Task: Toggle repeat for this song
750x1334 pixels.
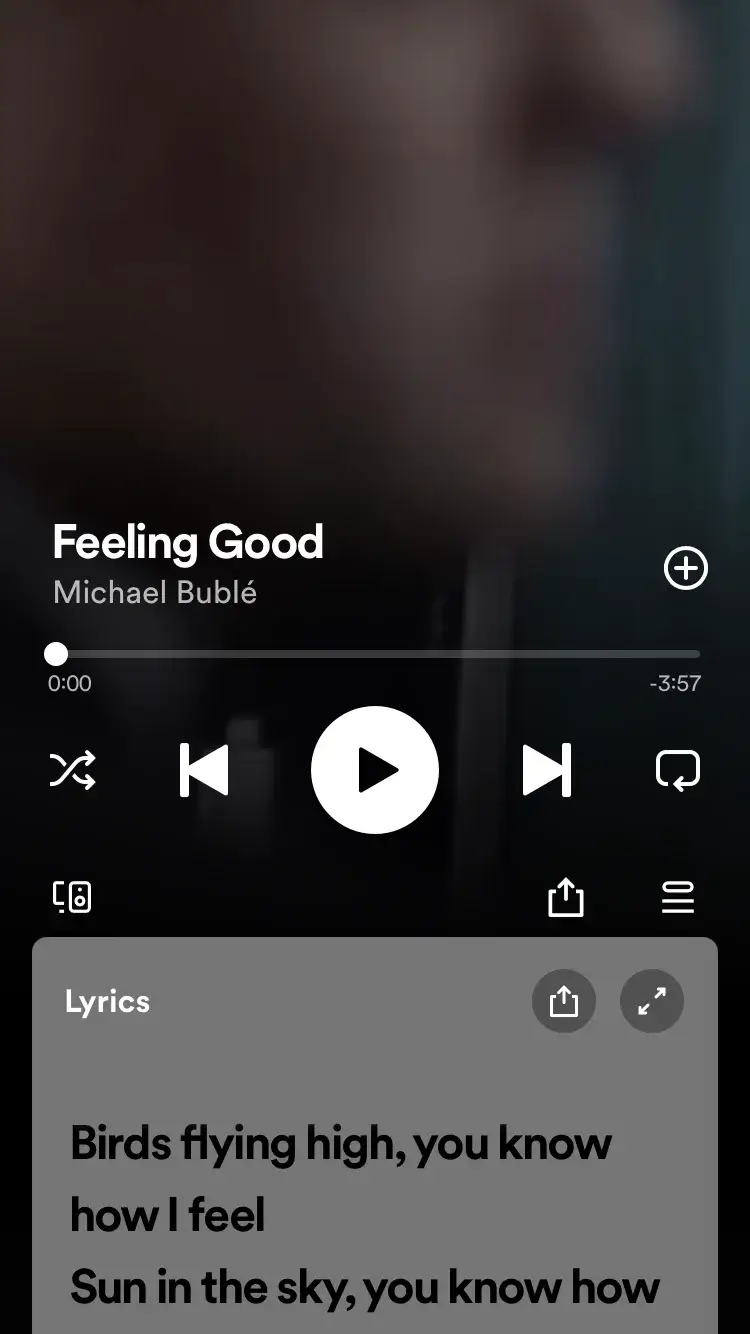Action: (677, 770)
